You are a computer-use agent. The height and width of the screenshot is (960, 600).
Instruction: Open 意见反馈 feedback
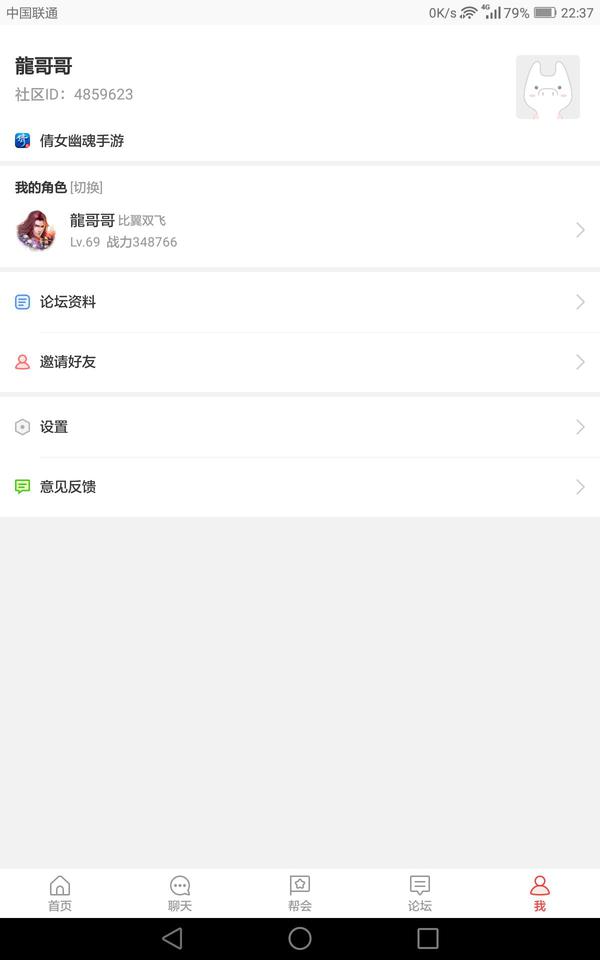click(x=300, y=487)
